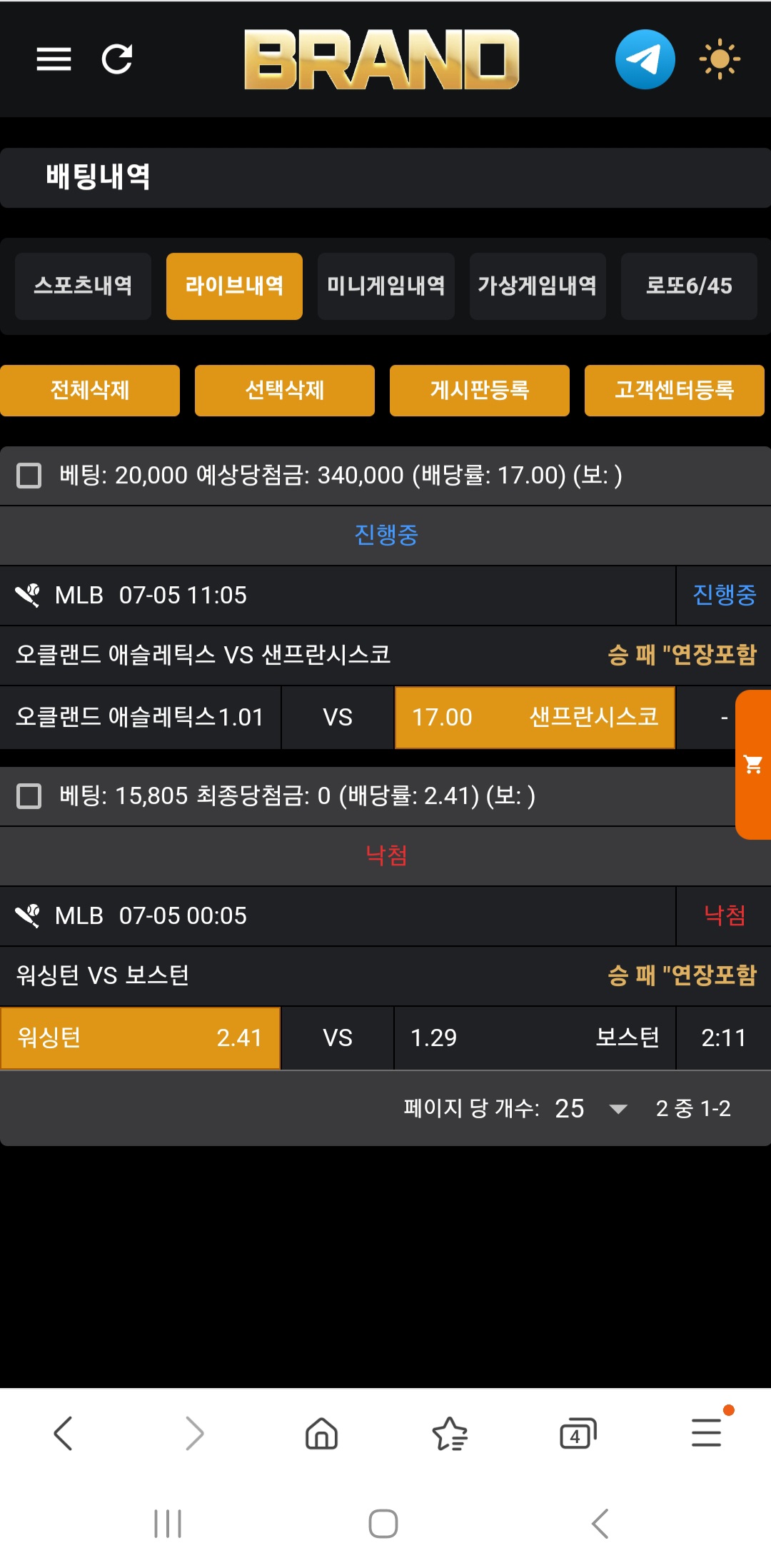Viewport: 771px width, 1568px height.
Task: Switch to the 미니게임내역 tab
Action: [386, 286]
